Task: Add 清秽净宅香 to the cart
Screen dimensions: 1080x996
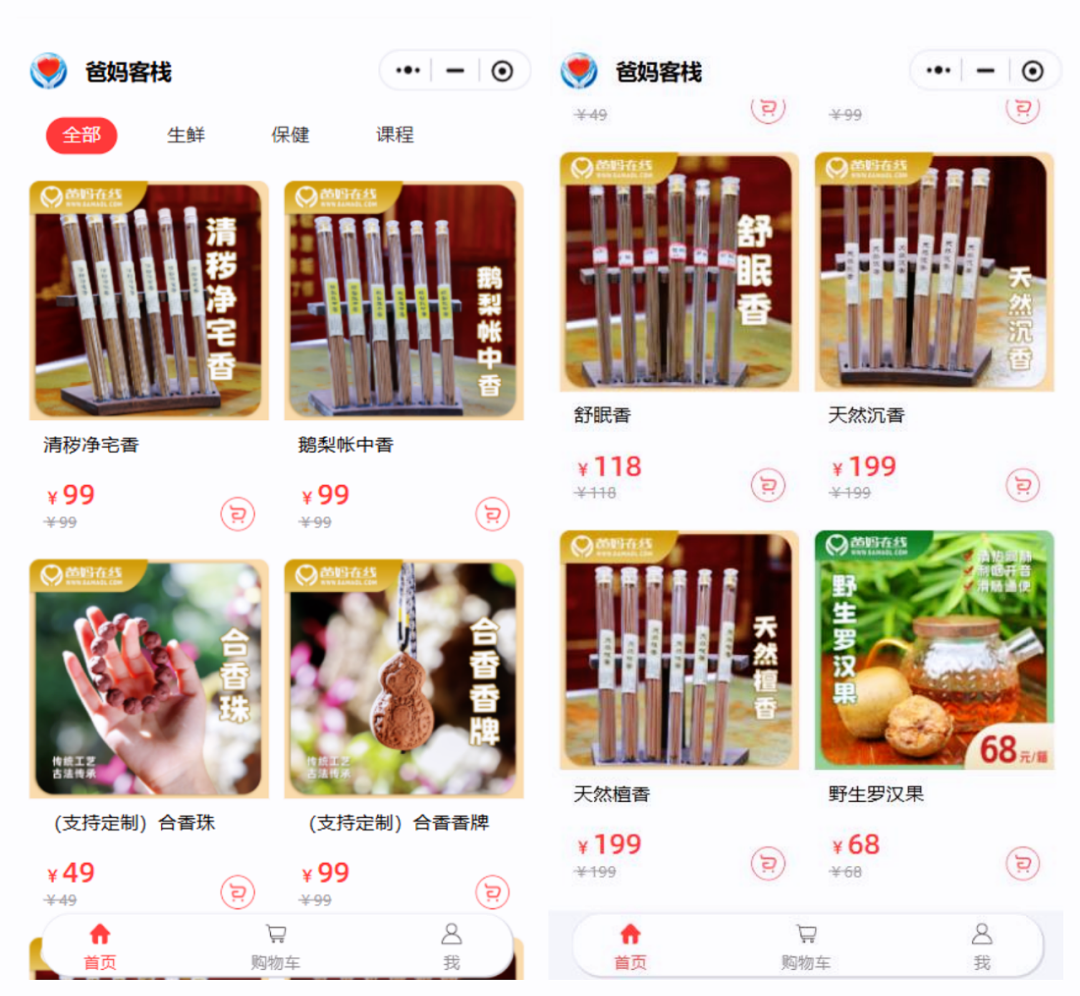Action: click(x=238, y=514)
